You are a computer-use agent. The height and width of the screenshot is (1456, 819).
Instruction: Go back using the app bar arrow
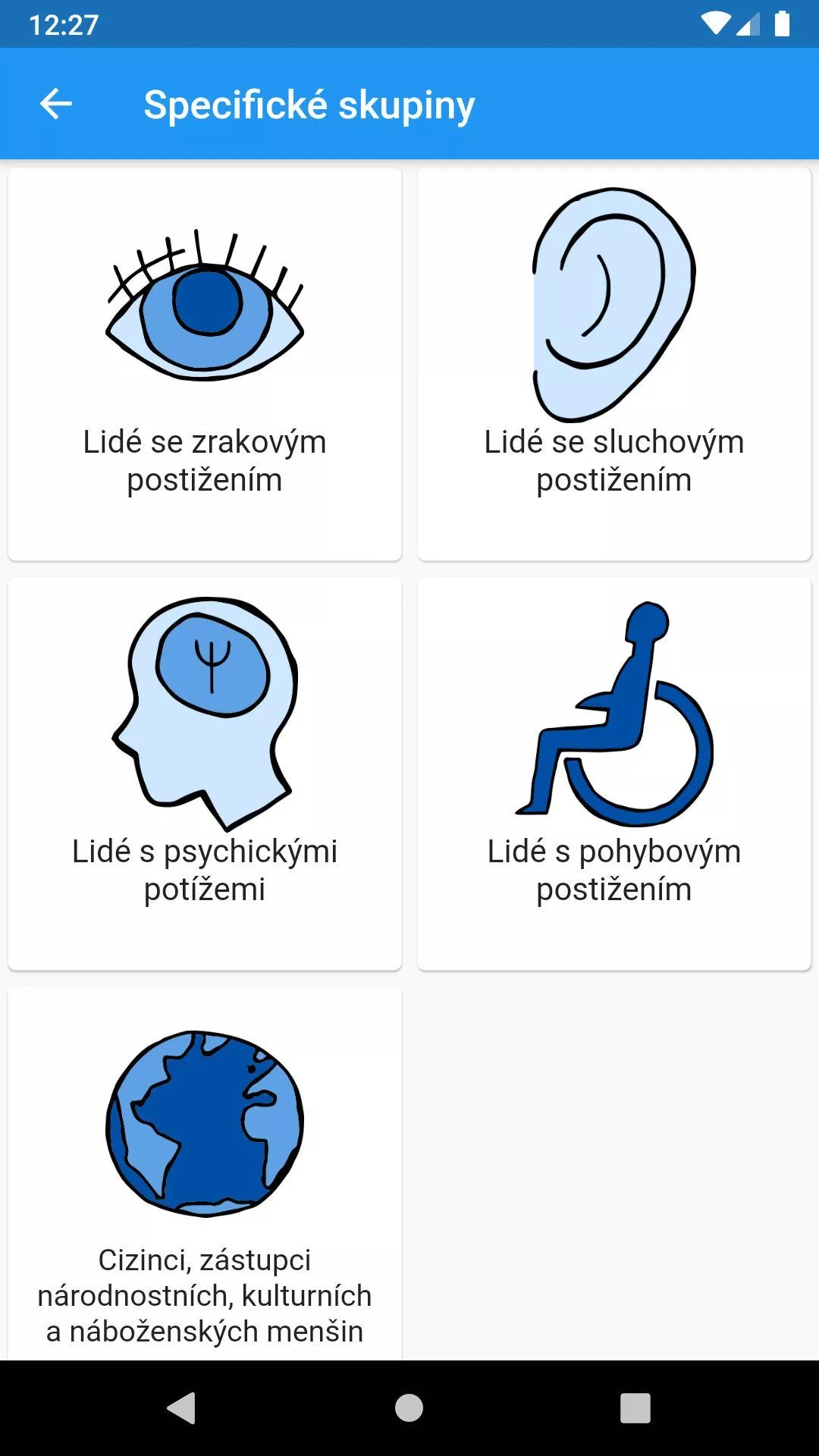click(55, 104)
